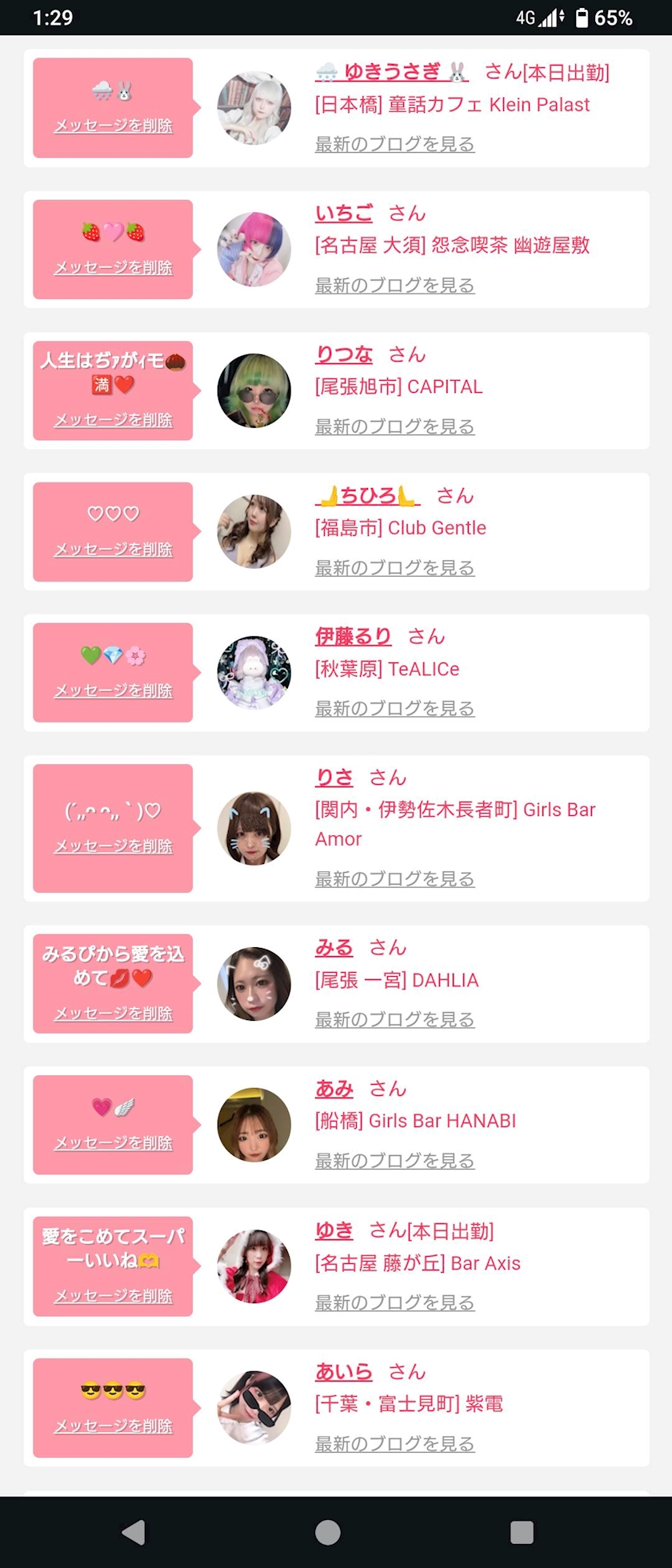Delete message for 伊藤るり
The height and width of the screenshot is (1568, 672).
(113, 690)
